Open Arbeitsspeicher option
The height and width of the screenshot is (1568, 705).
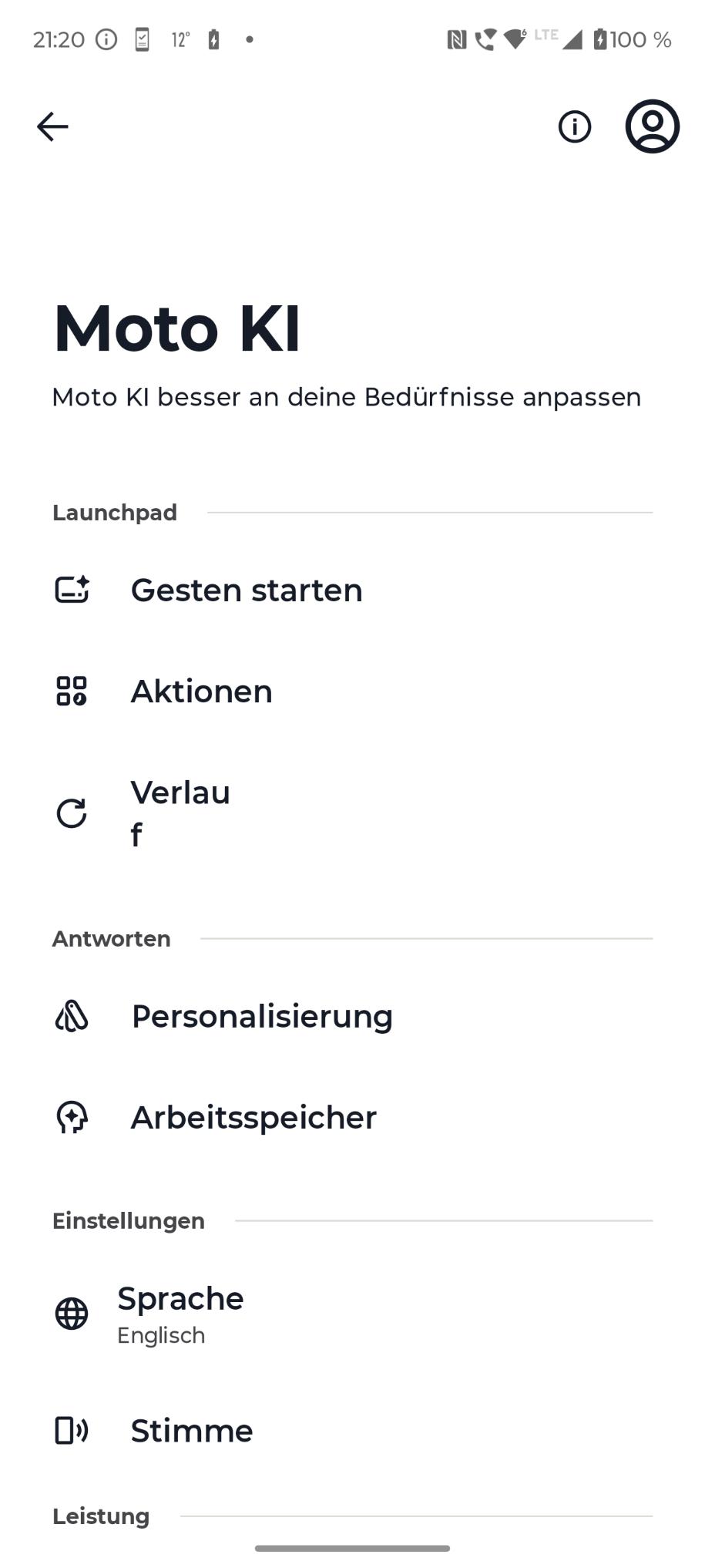(x=352, y=1118)
